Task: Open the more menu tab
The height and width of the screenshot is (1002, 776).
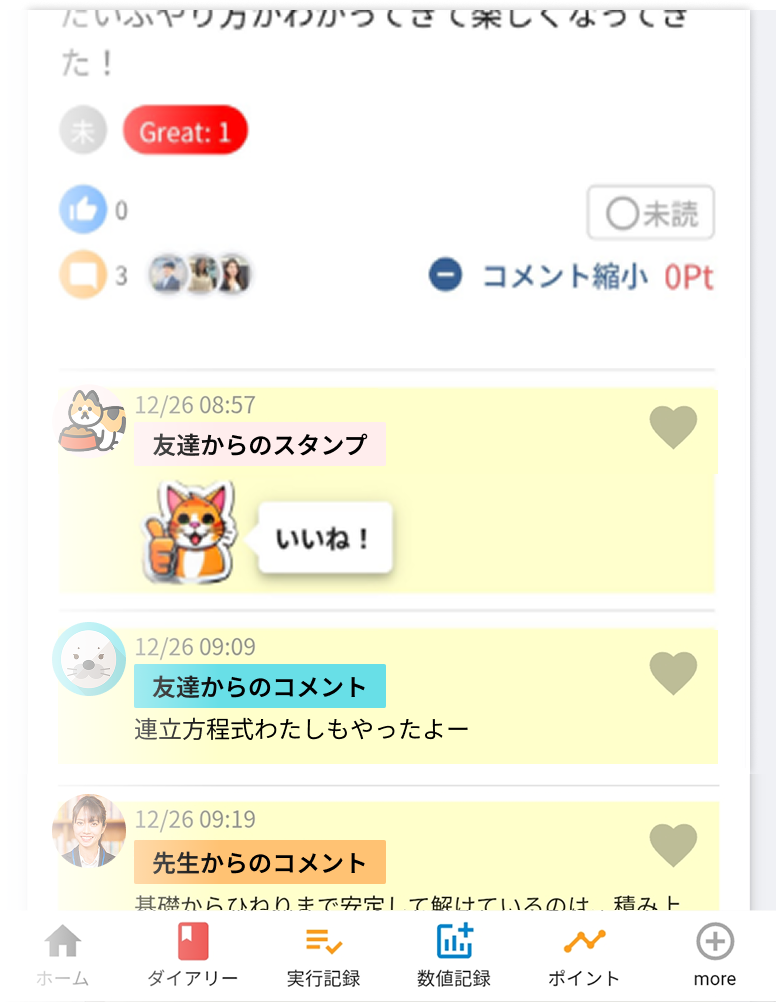Action: pyautogui.click(x=714, y=955)
